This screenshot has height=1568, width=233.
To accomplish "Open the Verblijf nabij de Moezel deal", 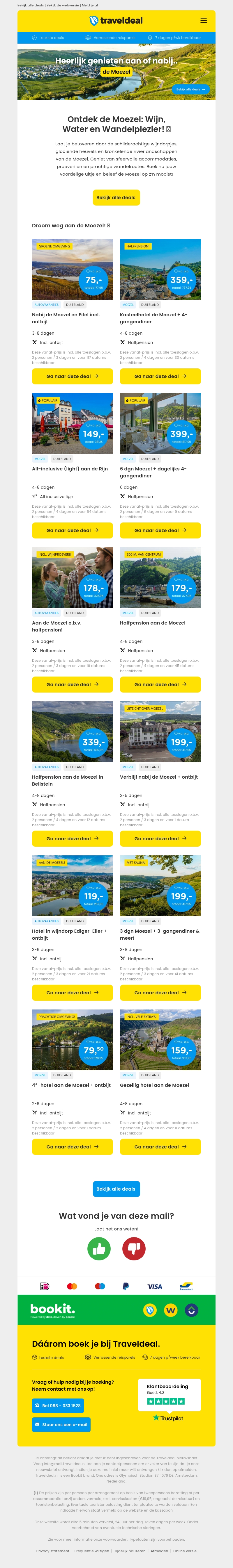I will [160, 838].
